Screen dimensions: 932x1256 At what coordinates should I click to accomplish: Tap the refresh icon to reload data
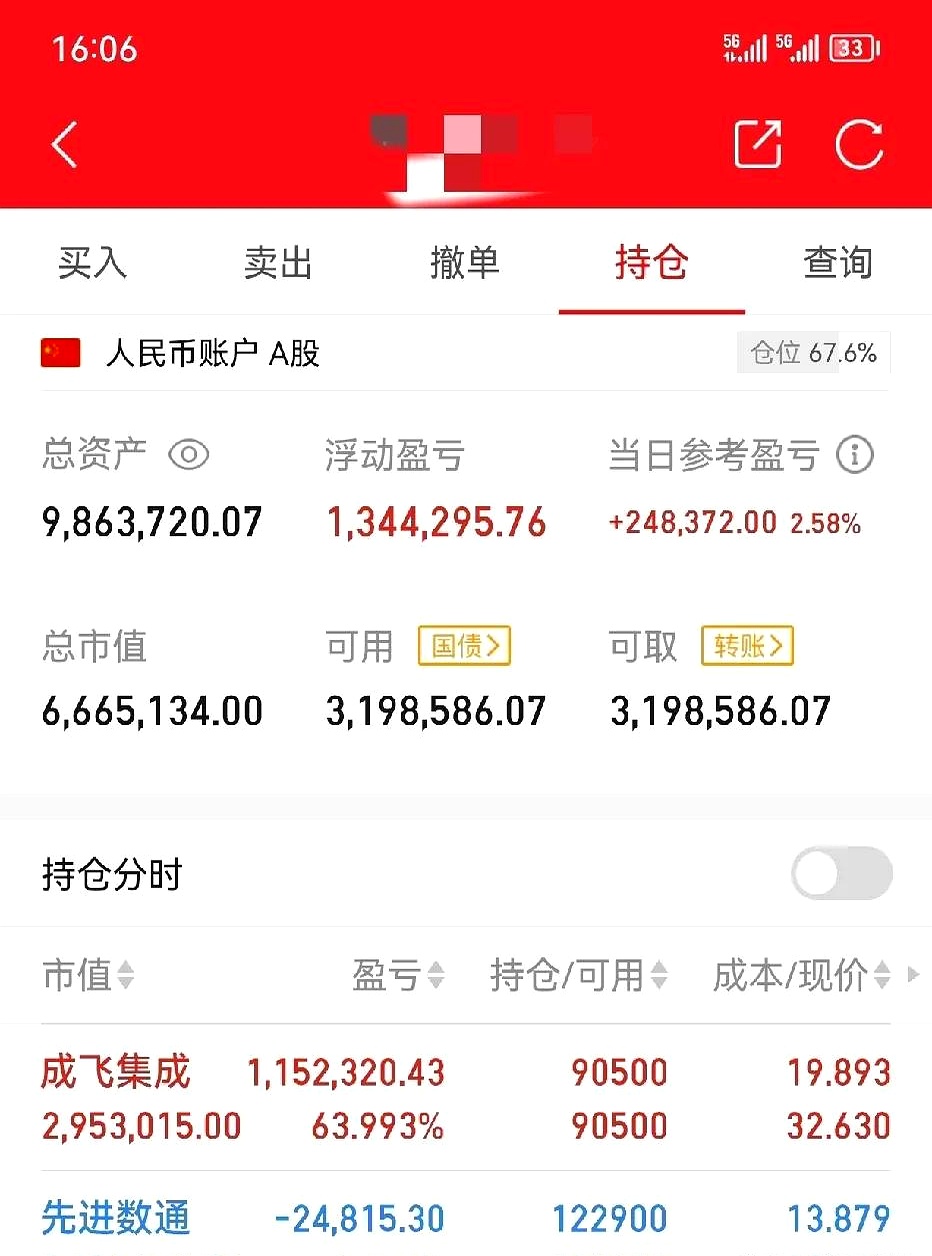click(x=858, y=144)
